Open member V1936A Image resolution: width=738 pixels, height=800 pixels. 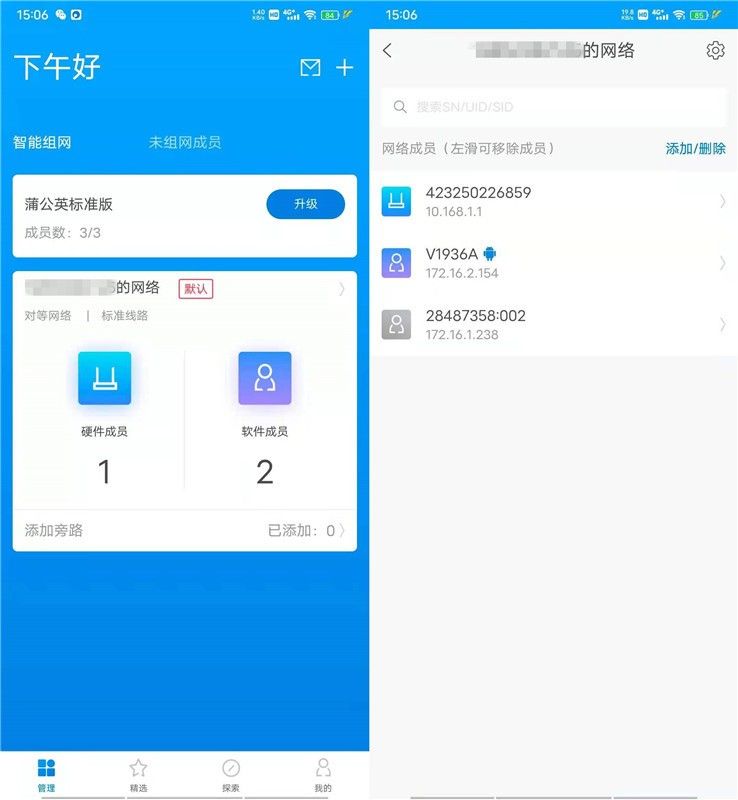(553, 263)
